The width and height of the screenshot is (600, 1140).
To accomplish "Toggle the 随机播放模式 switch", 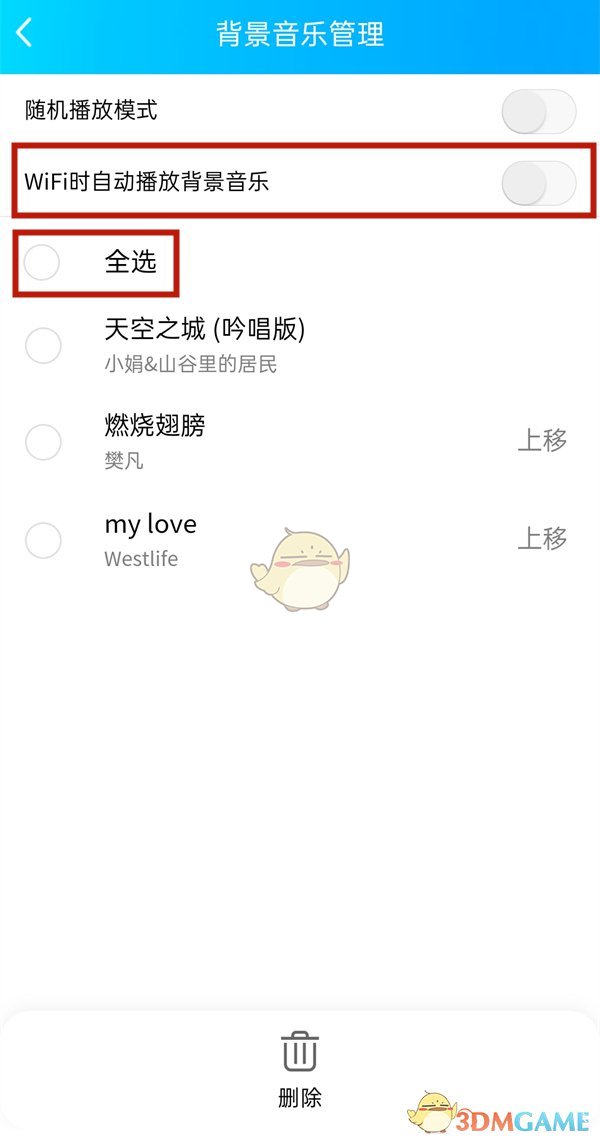I will (538, 111).
